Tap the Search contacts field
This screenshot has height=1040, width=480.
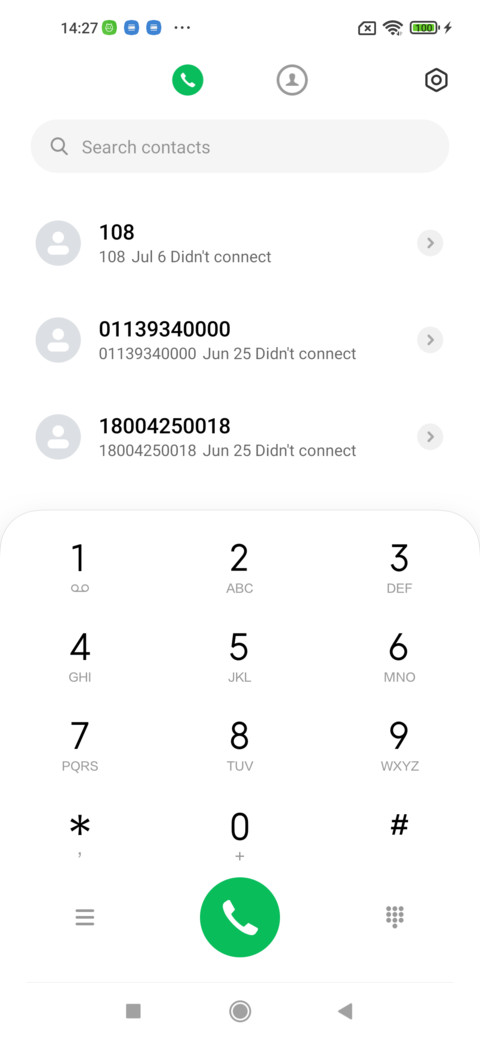tap(240, 147)
